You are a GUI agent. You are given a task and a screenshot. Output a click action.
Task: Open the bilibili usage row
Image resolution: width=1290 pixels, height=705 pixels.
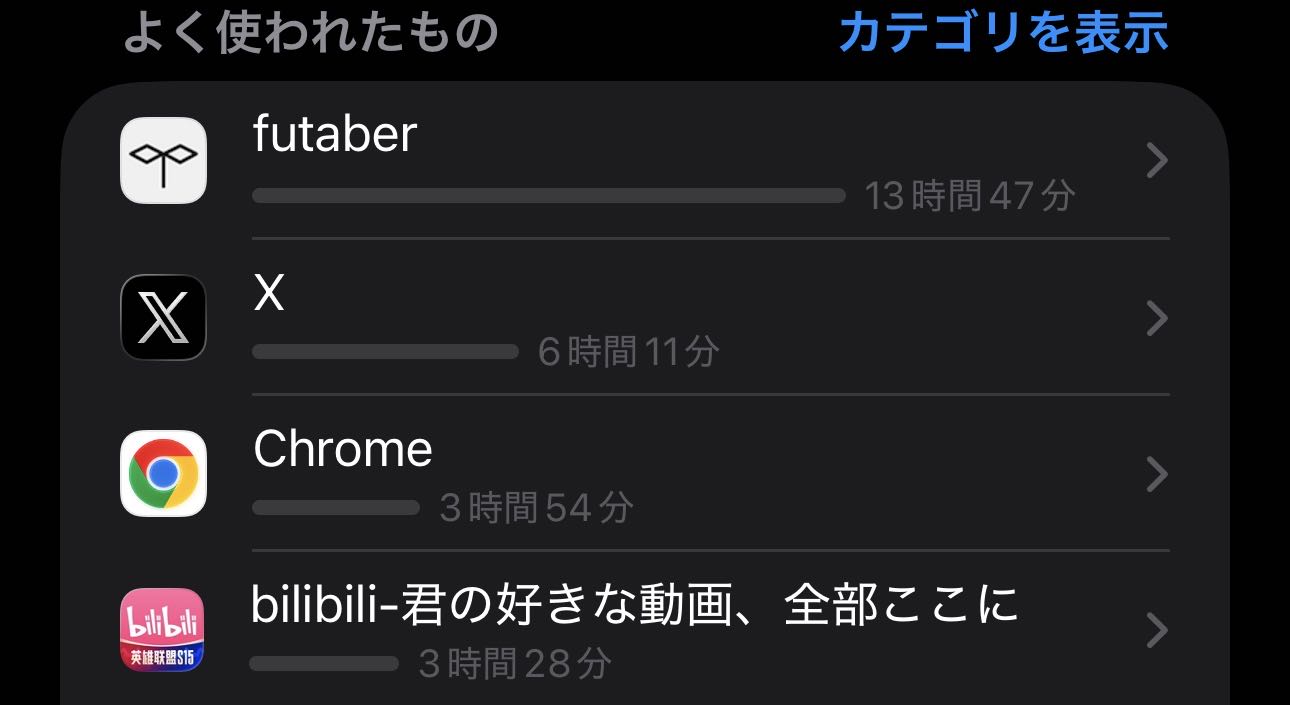[645, 629]
